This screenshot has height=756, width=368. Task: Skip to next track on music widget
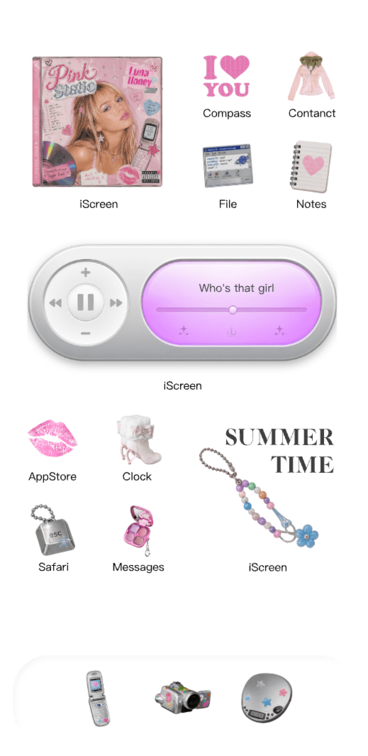click(116, 303)
